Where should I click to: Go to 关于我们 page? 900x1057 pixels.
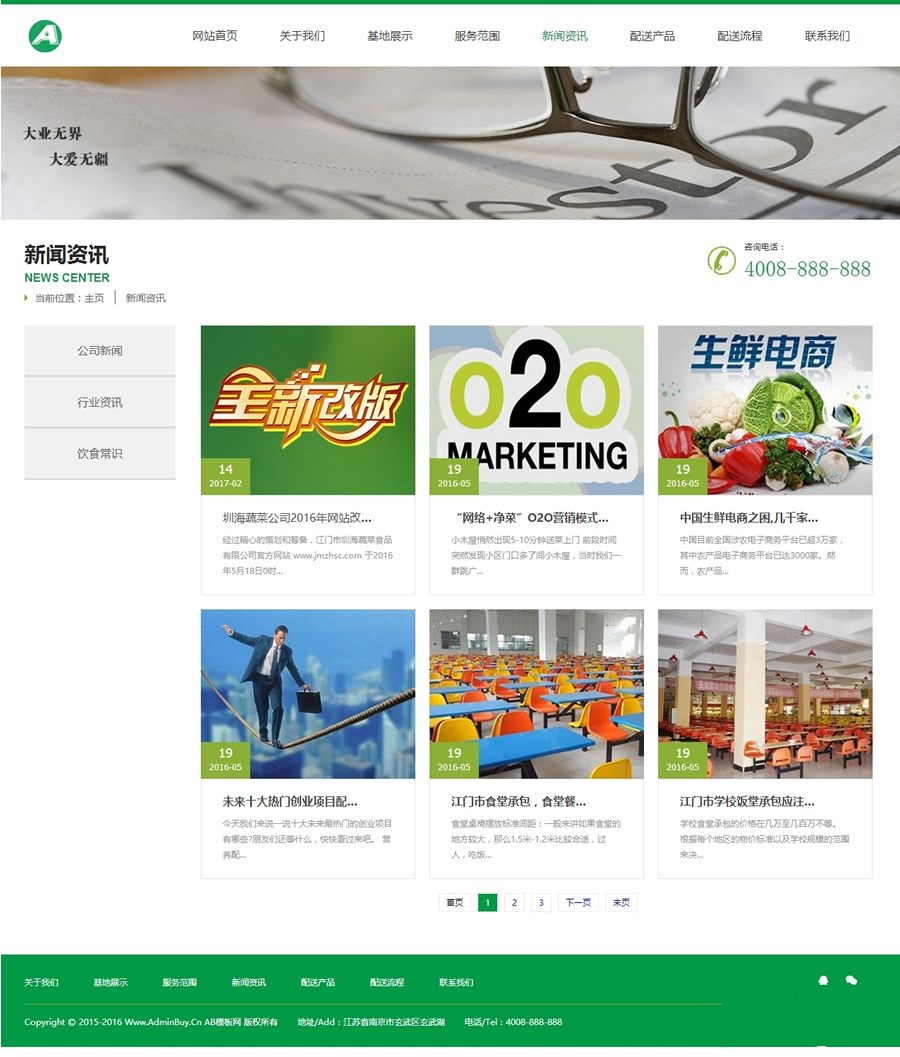click(302, 36)
